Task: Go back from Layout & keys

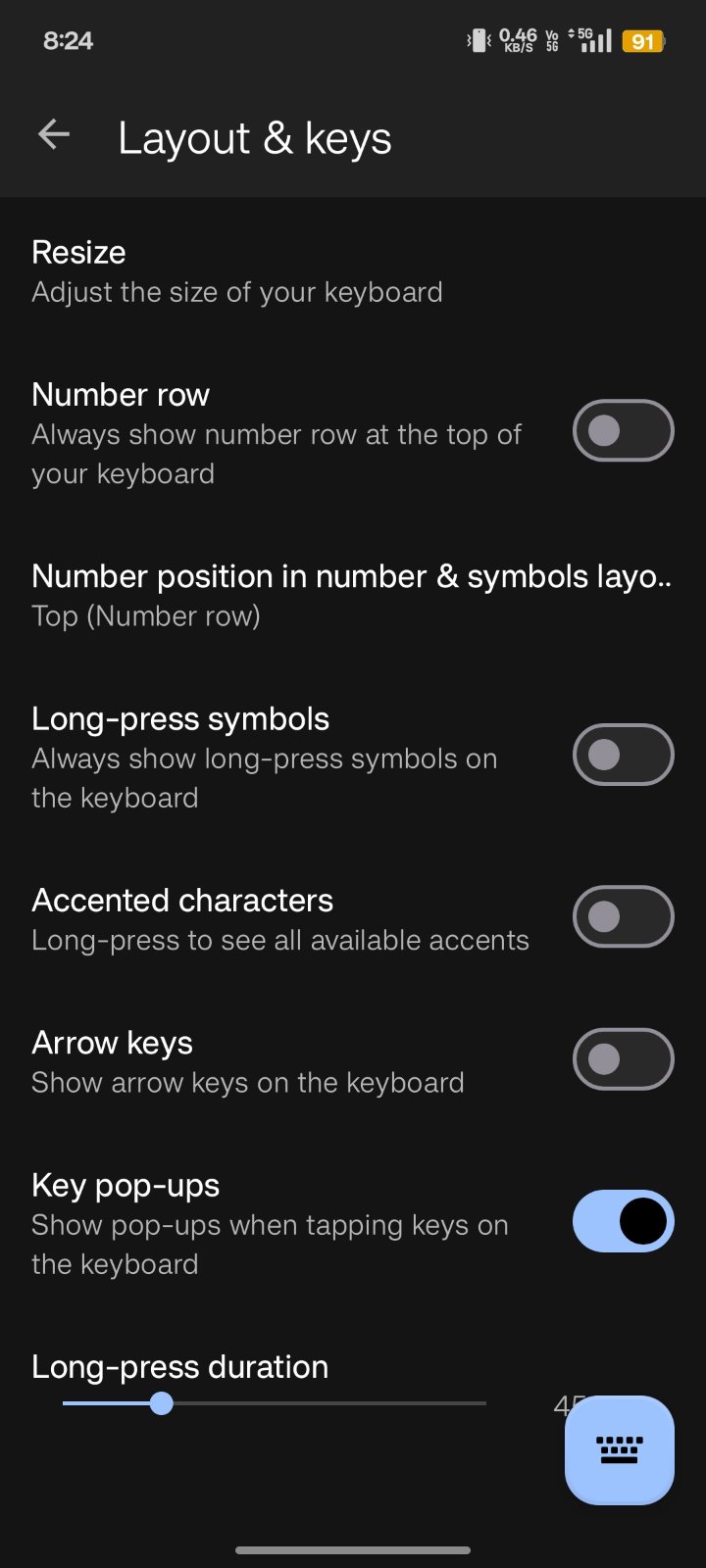Action: [x=54, y=135]
